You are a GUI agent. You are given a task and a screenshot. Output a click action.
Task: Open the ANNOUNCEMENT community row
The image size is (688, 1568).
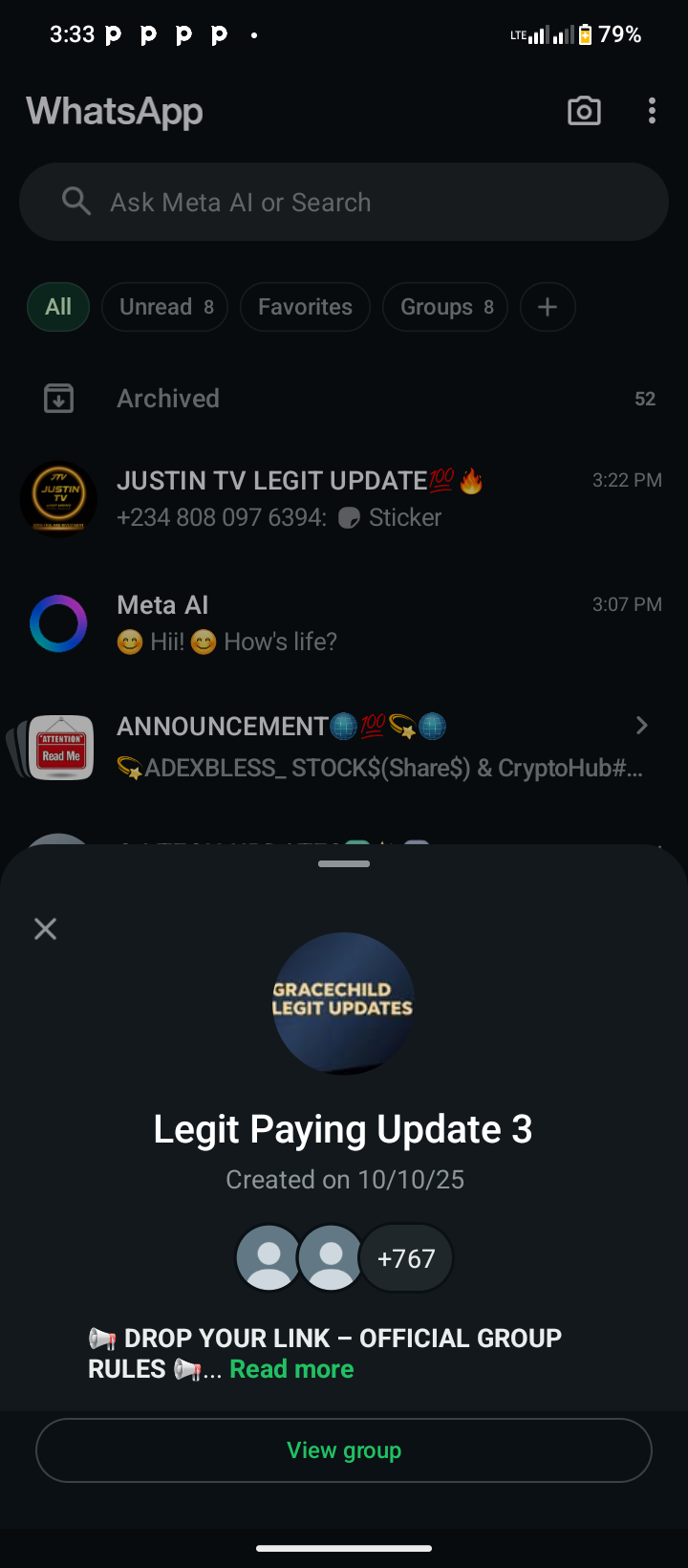pyautogui.click(x=344, y=746)
